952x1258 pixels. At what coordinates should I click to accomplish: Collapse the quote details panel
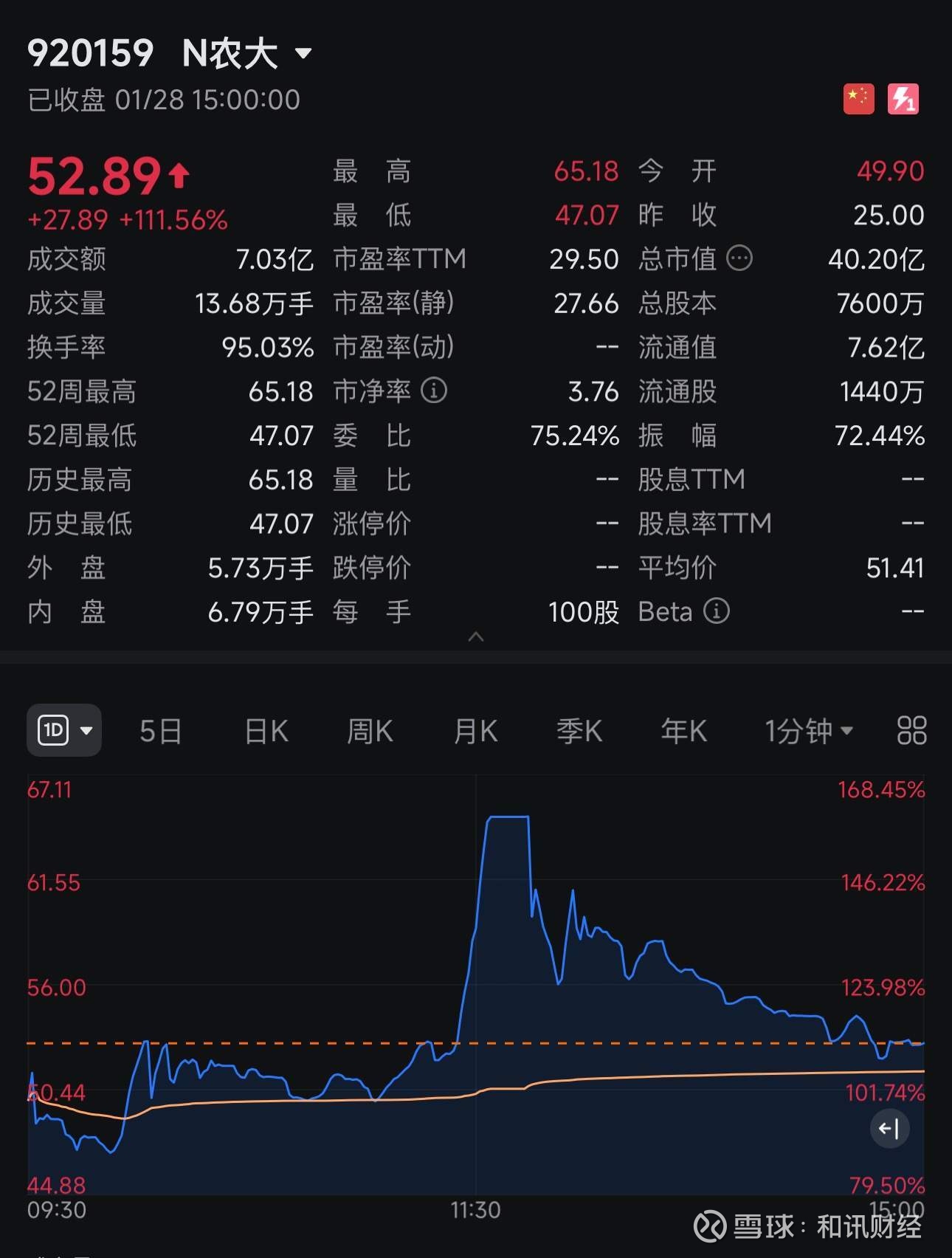(x=476, y=636)
